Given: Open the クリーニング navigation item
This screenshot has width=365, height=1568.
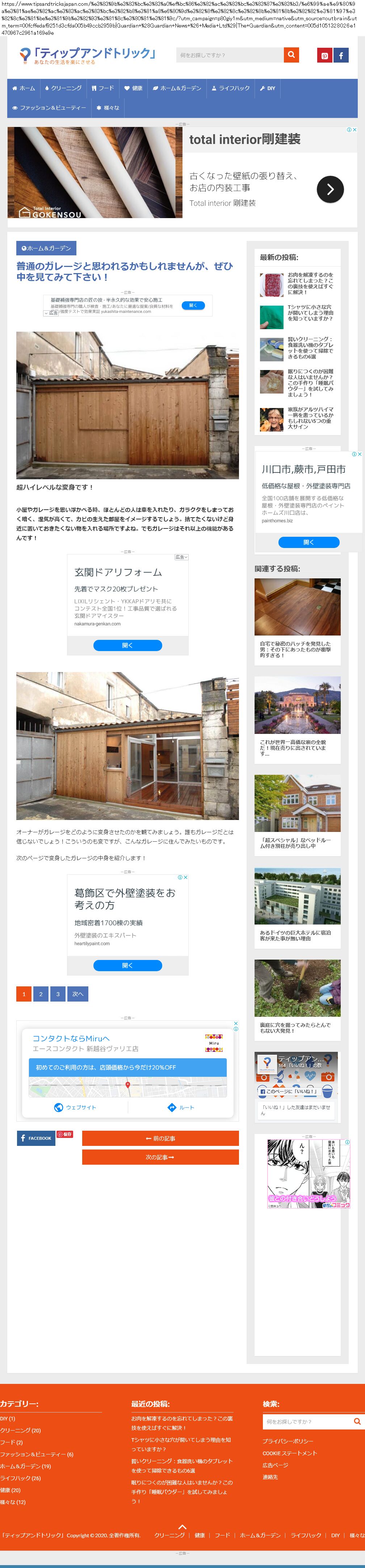Looking at the screenshot, I should [63, 88].
